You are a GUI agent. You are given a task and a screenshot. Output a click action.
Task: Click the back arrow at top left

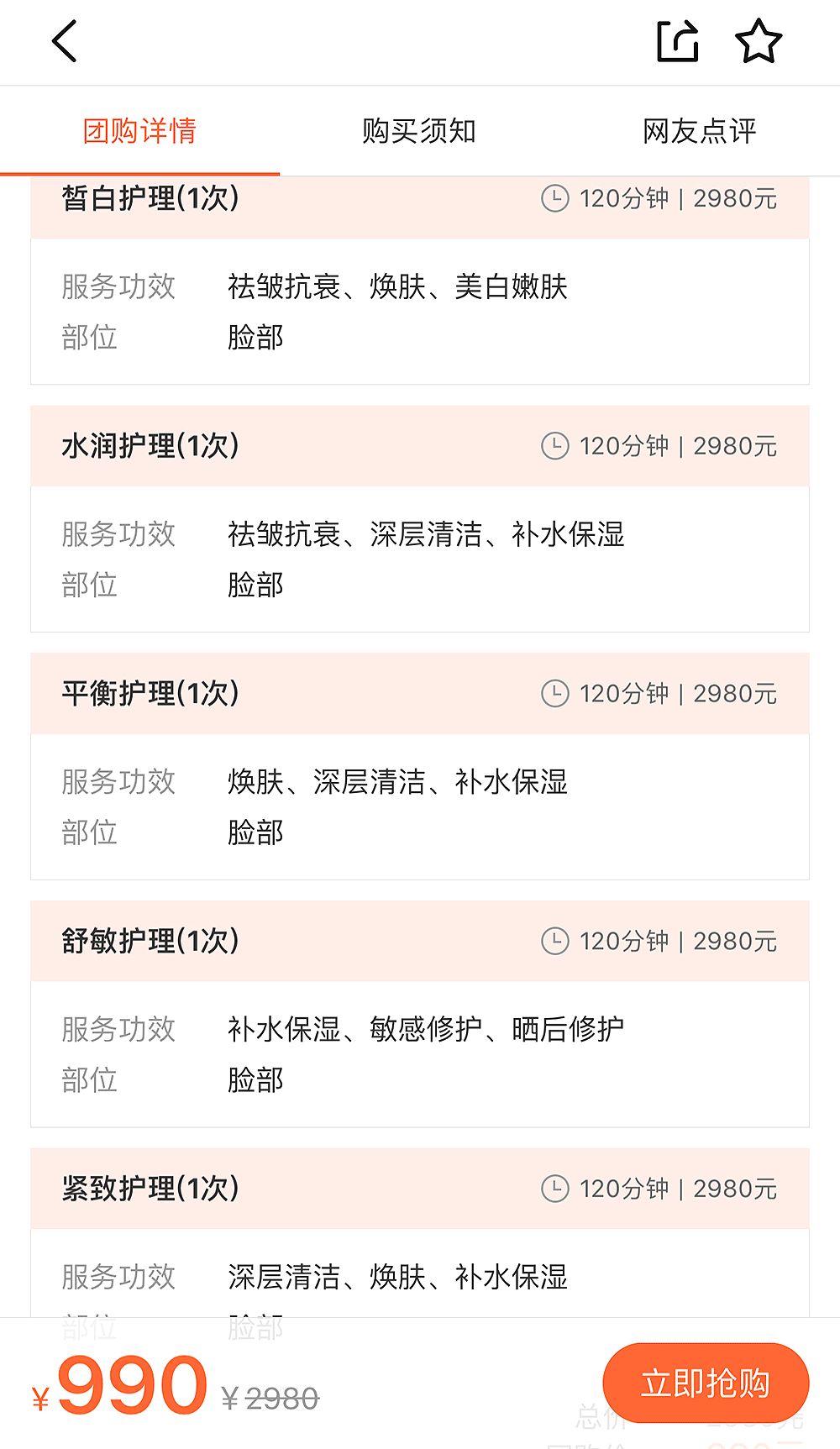tap(64, 40)
